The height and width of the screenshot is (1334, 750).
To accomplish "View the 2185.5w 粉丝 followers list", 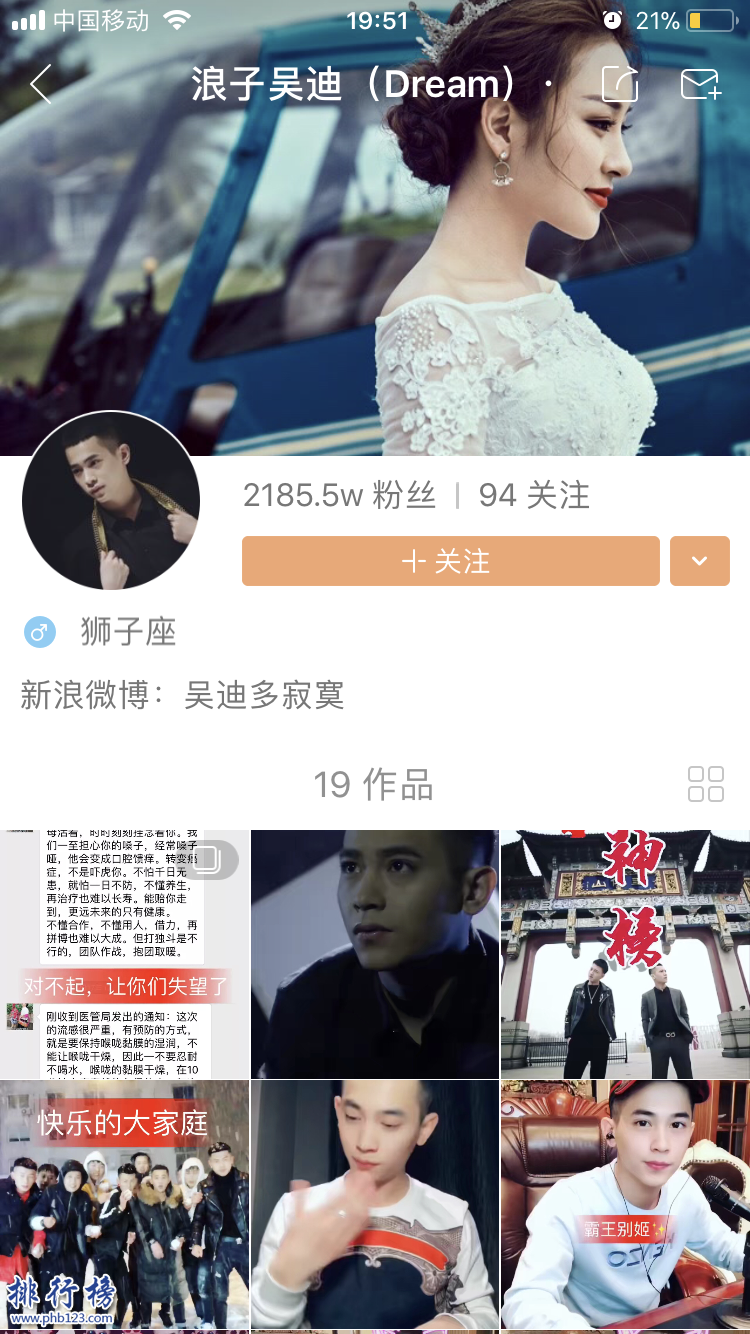I will [339, 495].
